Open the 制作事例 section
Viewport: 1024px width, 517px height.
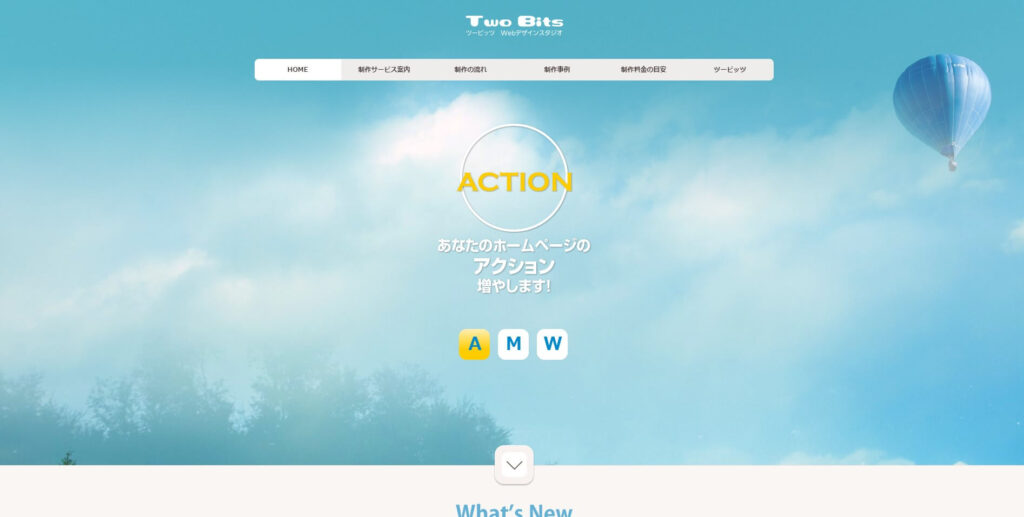557,70
